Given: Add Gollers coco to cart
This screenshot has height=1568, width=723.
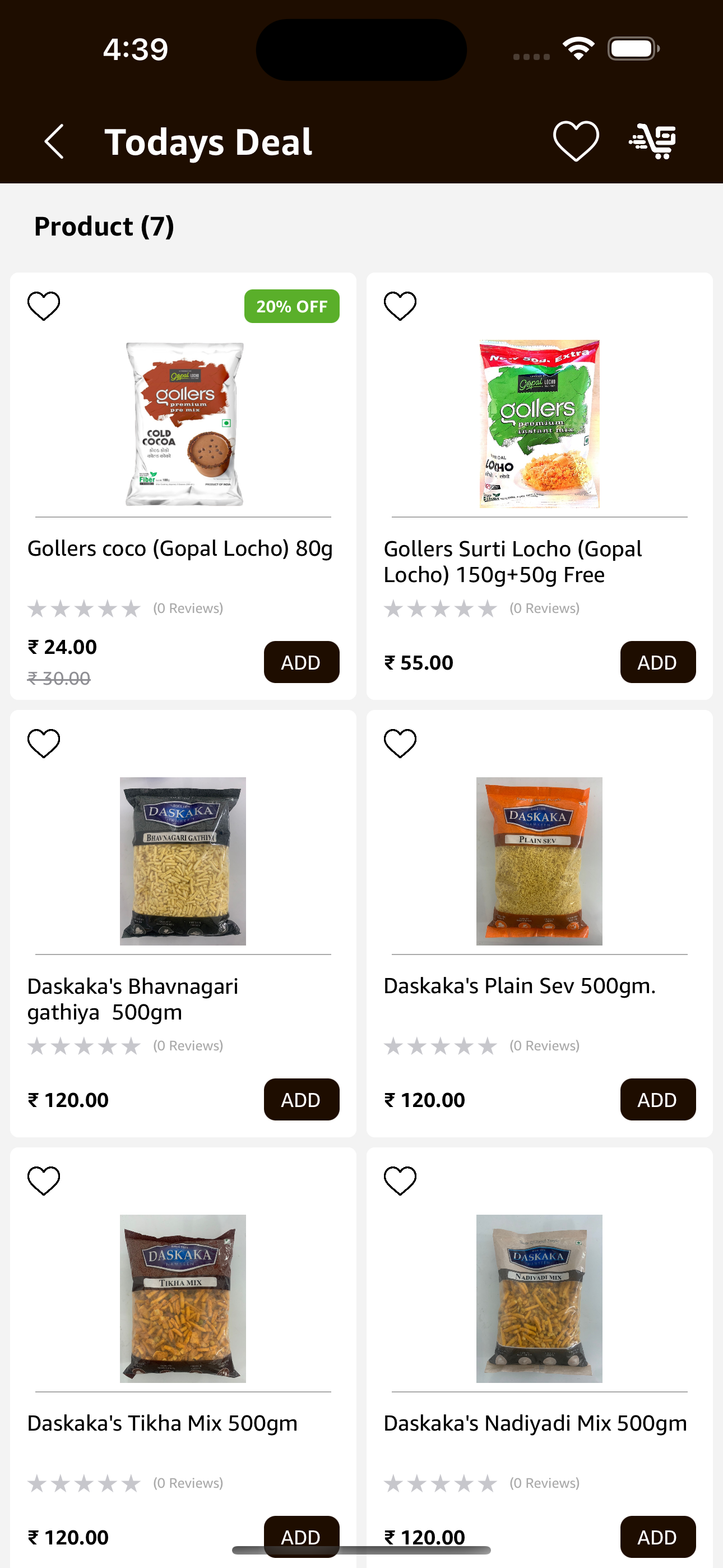Looking at the screenshot, I should [x=302, y=662].
